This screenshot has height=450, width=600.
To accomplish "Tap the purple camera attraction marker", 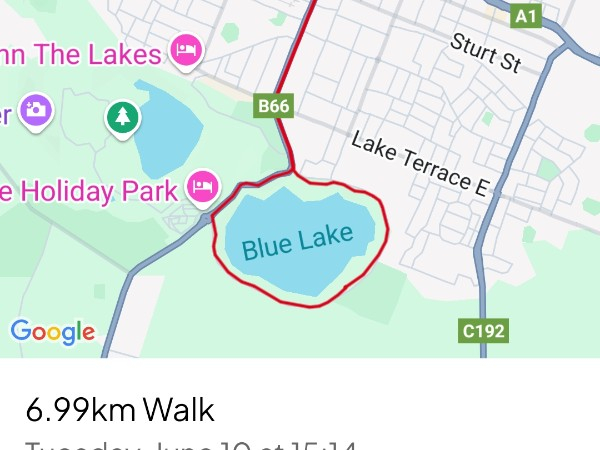I will click(37, 109).
